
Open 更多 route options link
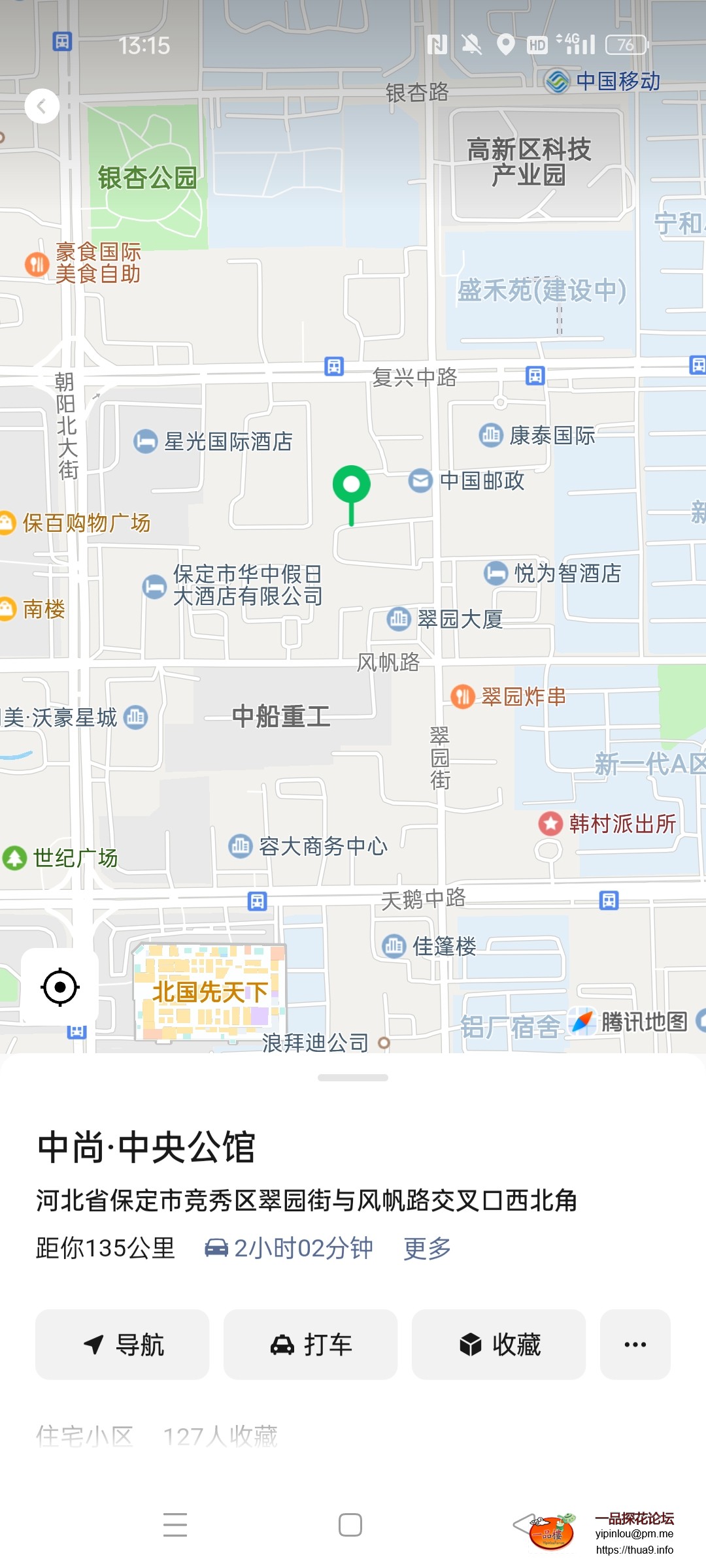point(427,1249)
